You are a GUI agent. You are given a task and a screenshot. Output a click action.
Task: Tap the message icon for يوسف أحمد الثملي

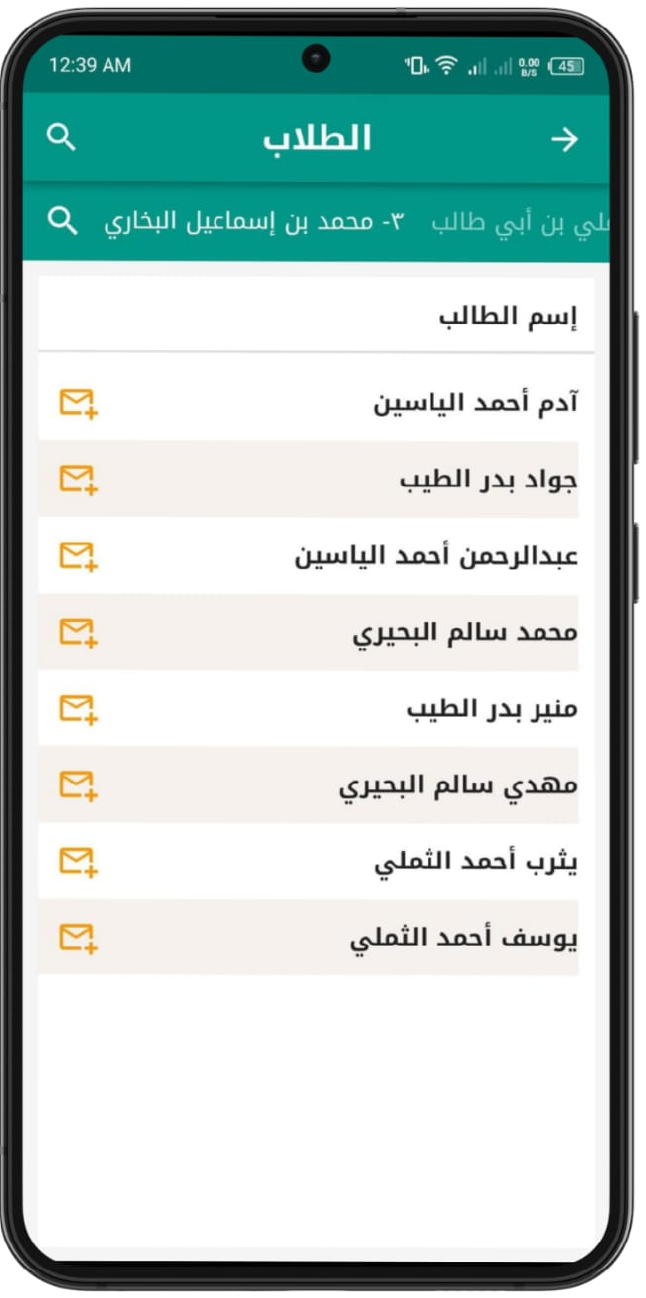pos(78,938)
